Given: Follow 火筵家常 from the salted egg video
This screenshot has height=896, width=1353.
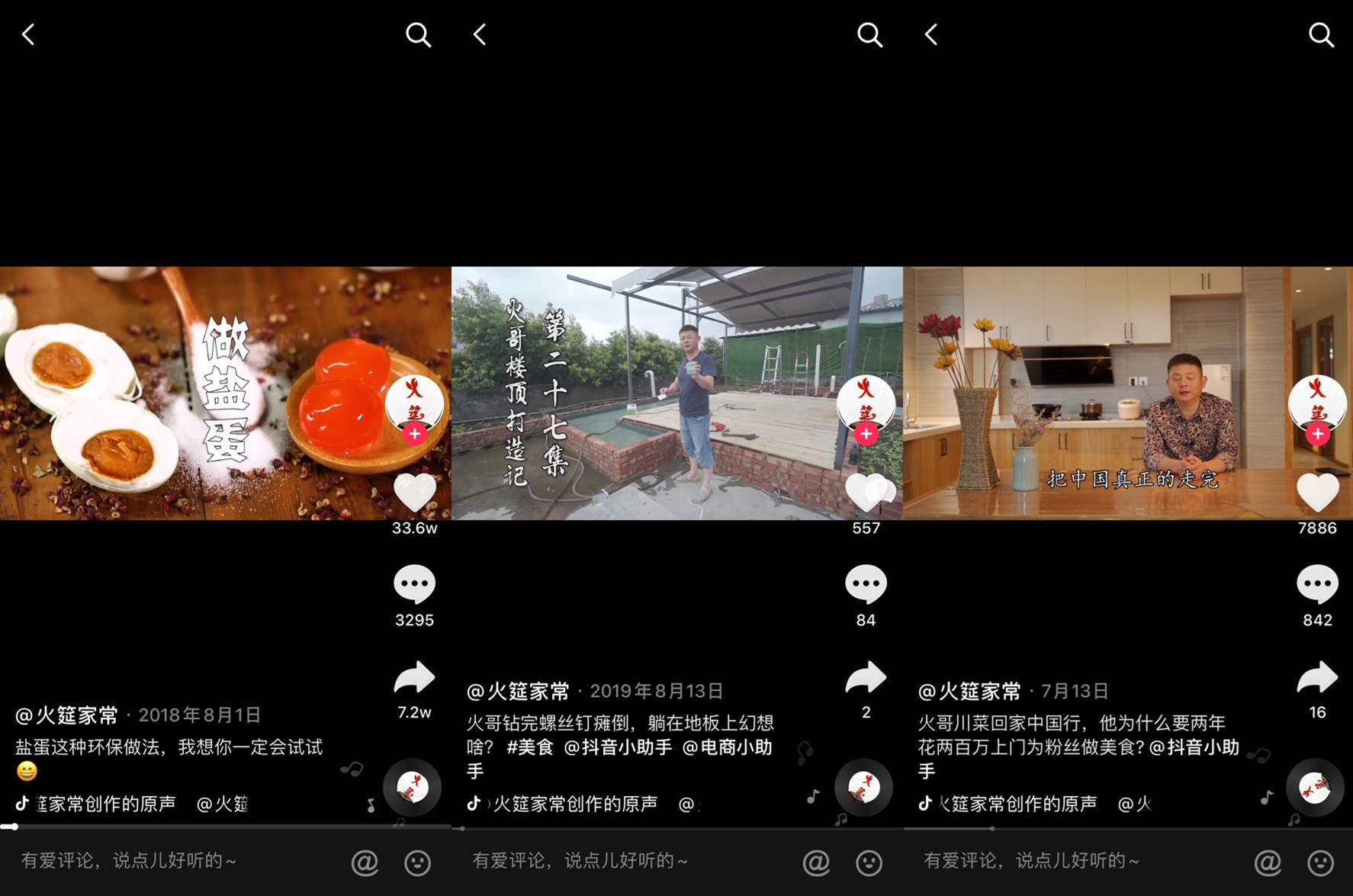Looking at the screenshot, I should (x=414, y=434).
